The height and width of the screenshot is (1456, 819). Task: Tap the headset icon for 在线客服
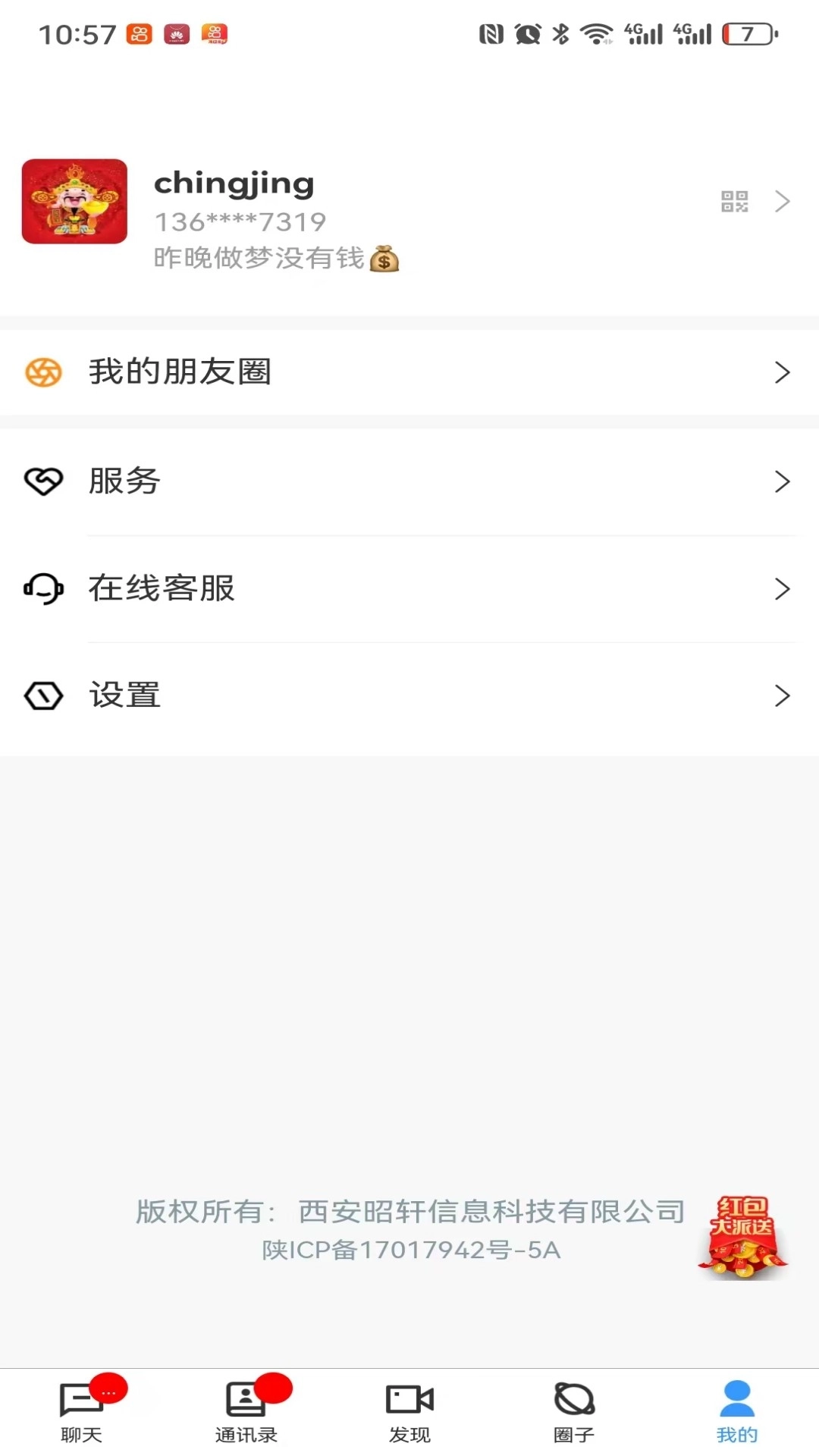[44, 588]
